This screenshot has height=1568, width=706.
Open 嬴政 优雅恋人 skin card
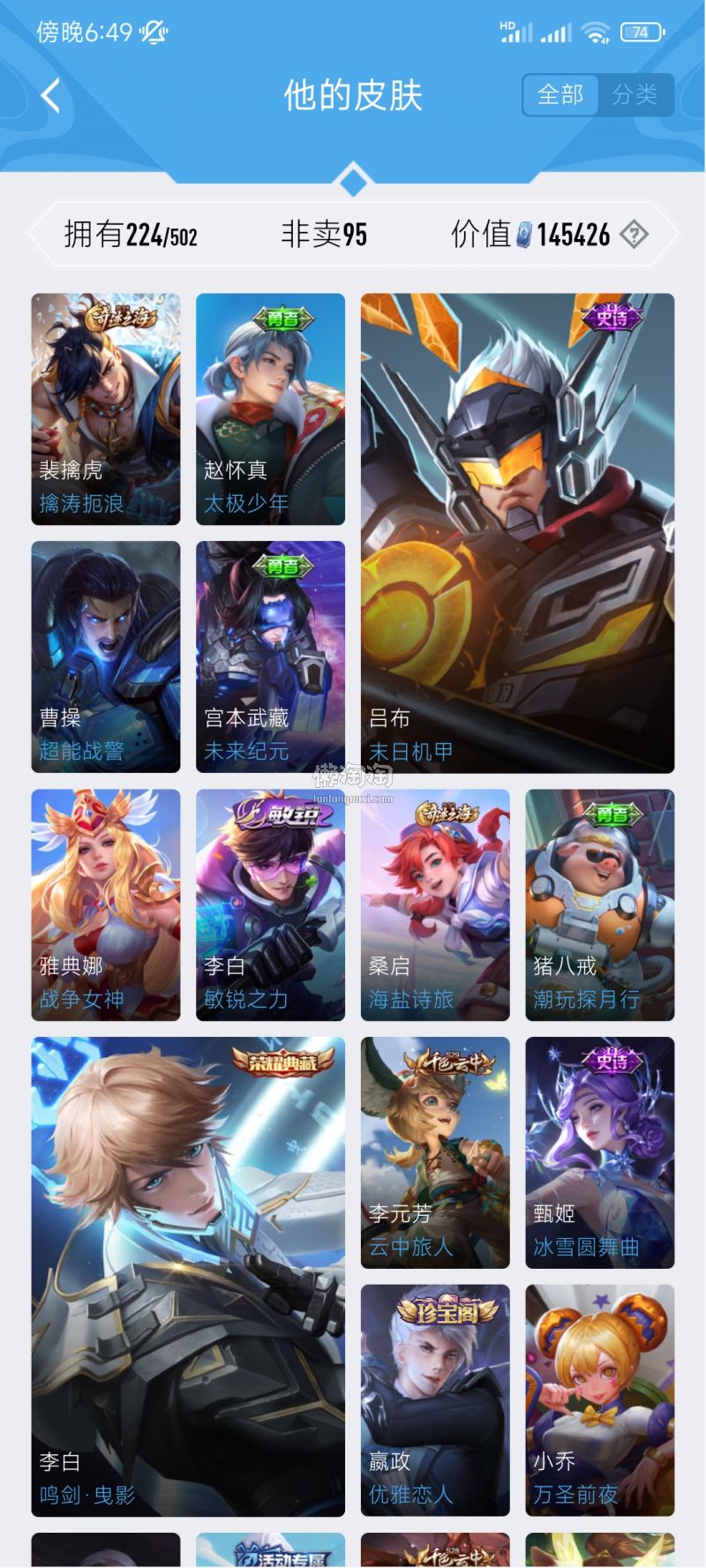[435, 1400]
